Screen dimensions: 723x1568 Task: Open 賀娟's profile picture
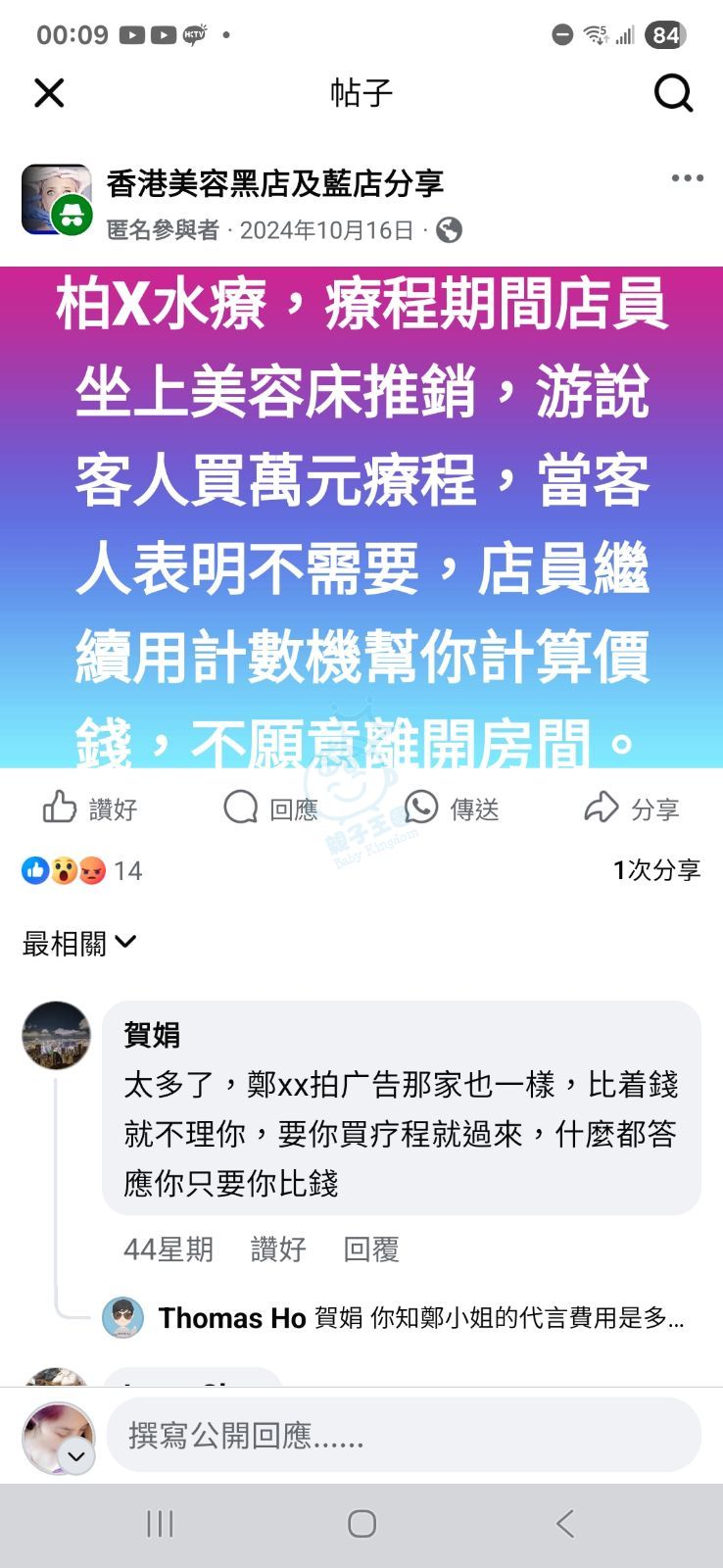[x=56, y=1035]
